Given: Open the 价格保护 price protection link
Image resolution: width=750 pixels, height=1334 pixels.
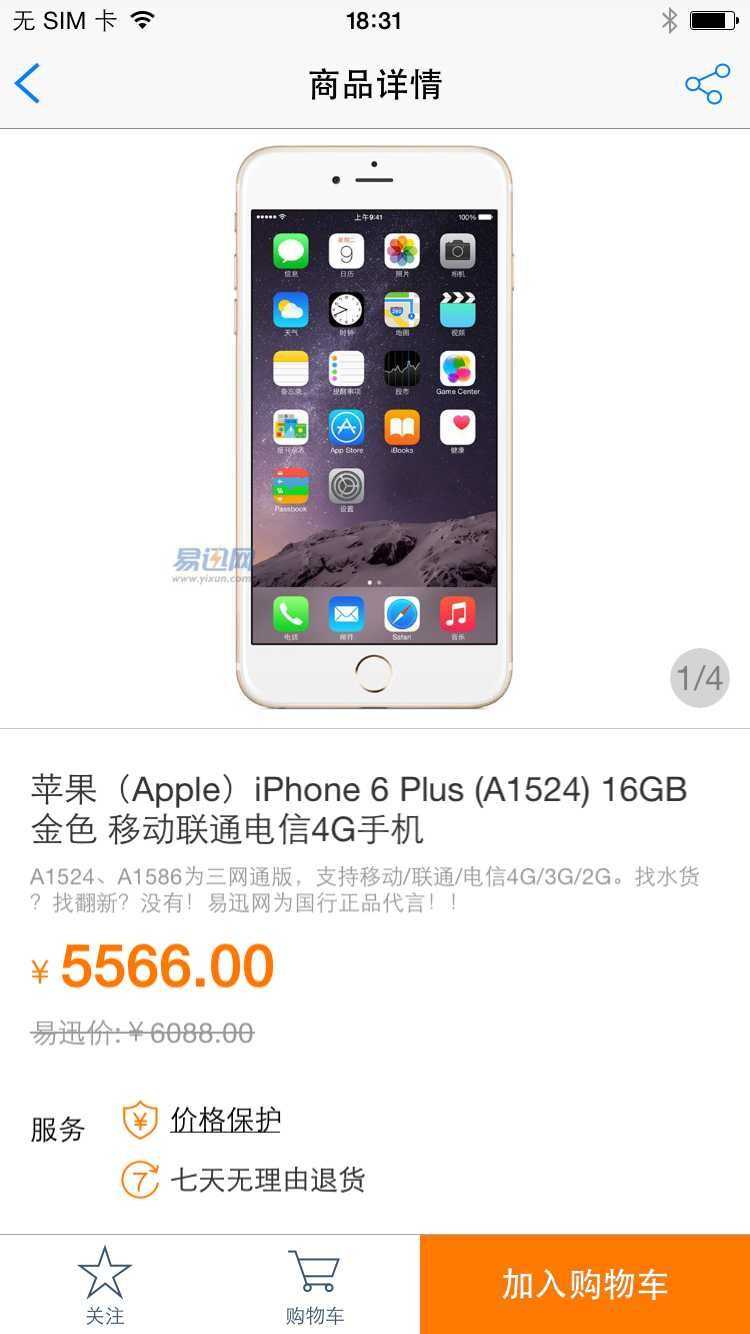Looking at the screenshot, I should click(x=225, y=1120).
